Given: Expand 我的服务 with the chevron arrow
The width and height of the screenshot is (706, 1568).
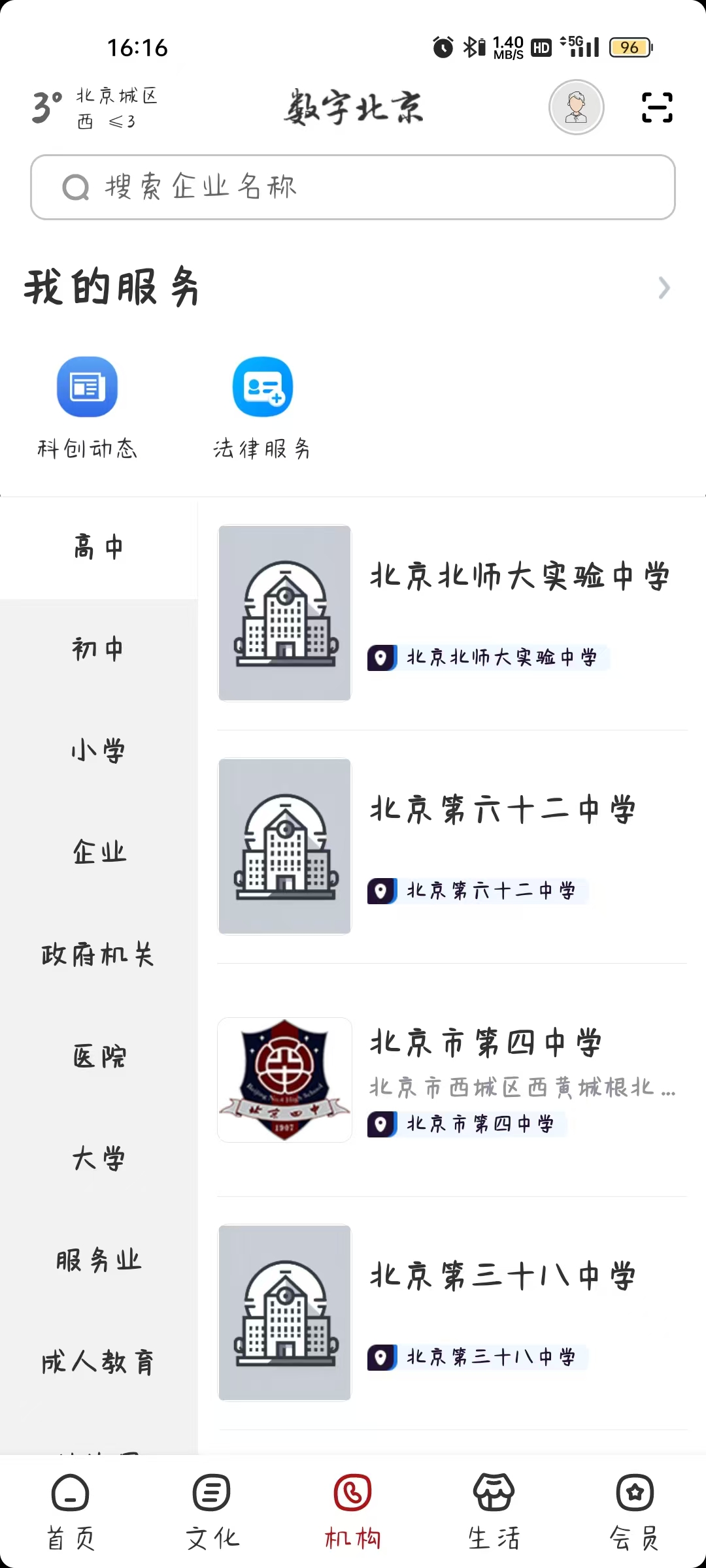Looking at the screenshot, I should click(x=664, y=288).
